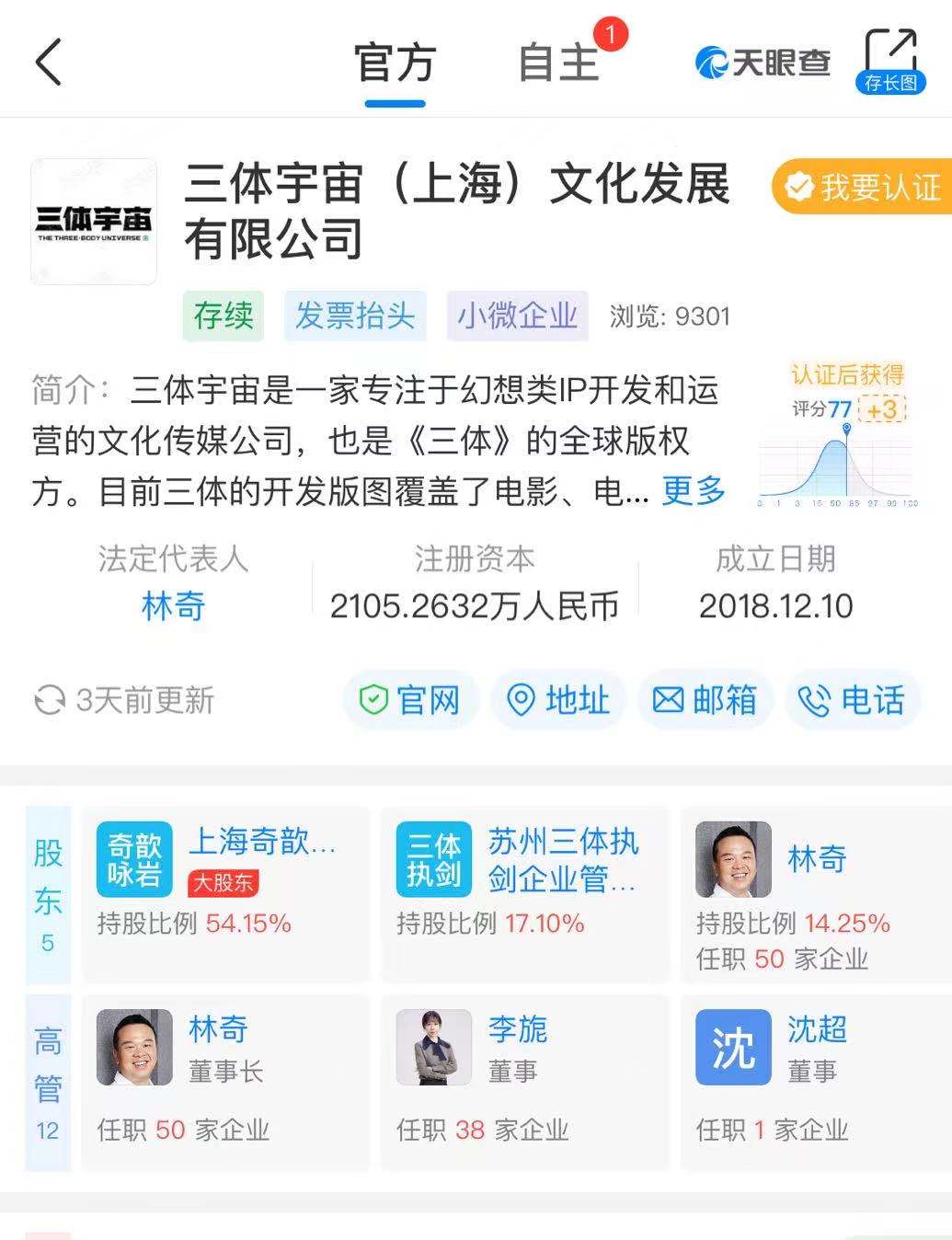
Task: Open shareholder card 上海奇歆
Action: 225,892
